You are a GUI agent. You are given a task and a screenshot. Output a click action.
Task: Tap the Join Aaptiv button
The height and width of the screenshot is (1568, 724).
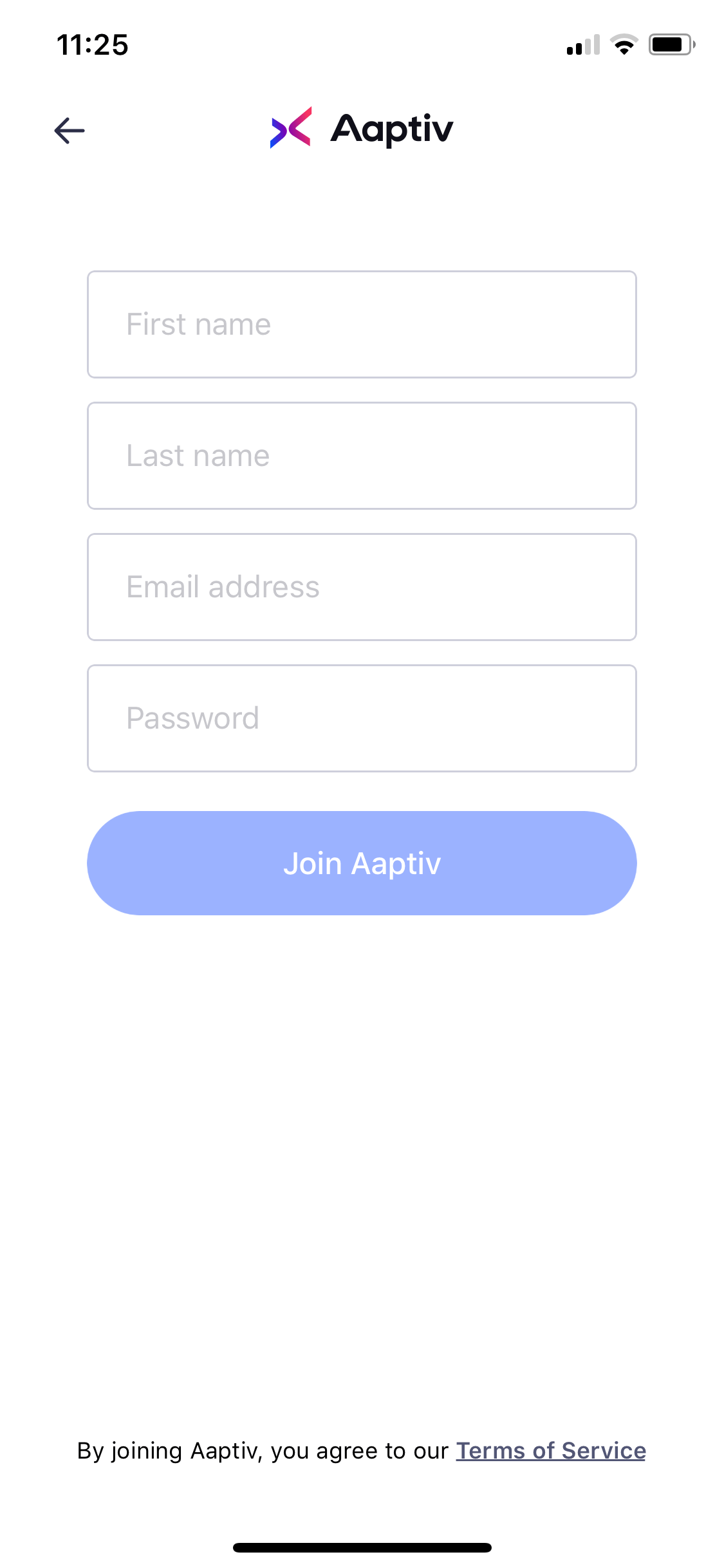pos(362,863)
